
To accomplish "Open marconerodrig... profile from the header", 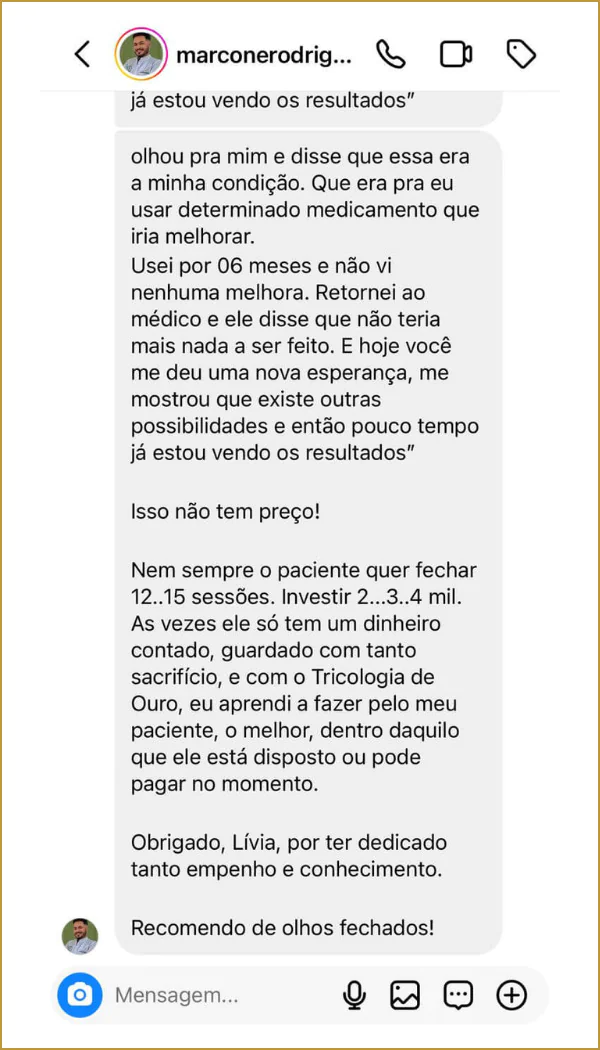I will pos(263,56).
